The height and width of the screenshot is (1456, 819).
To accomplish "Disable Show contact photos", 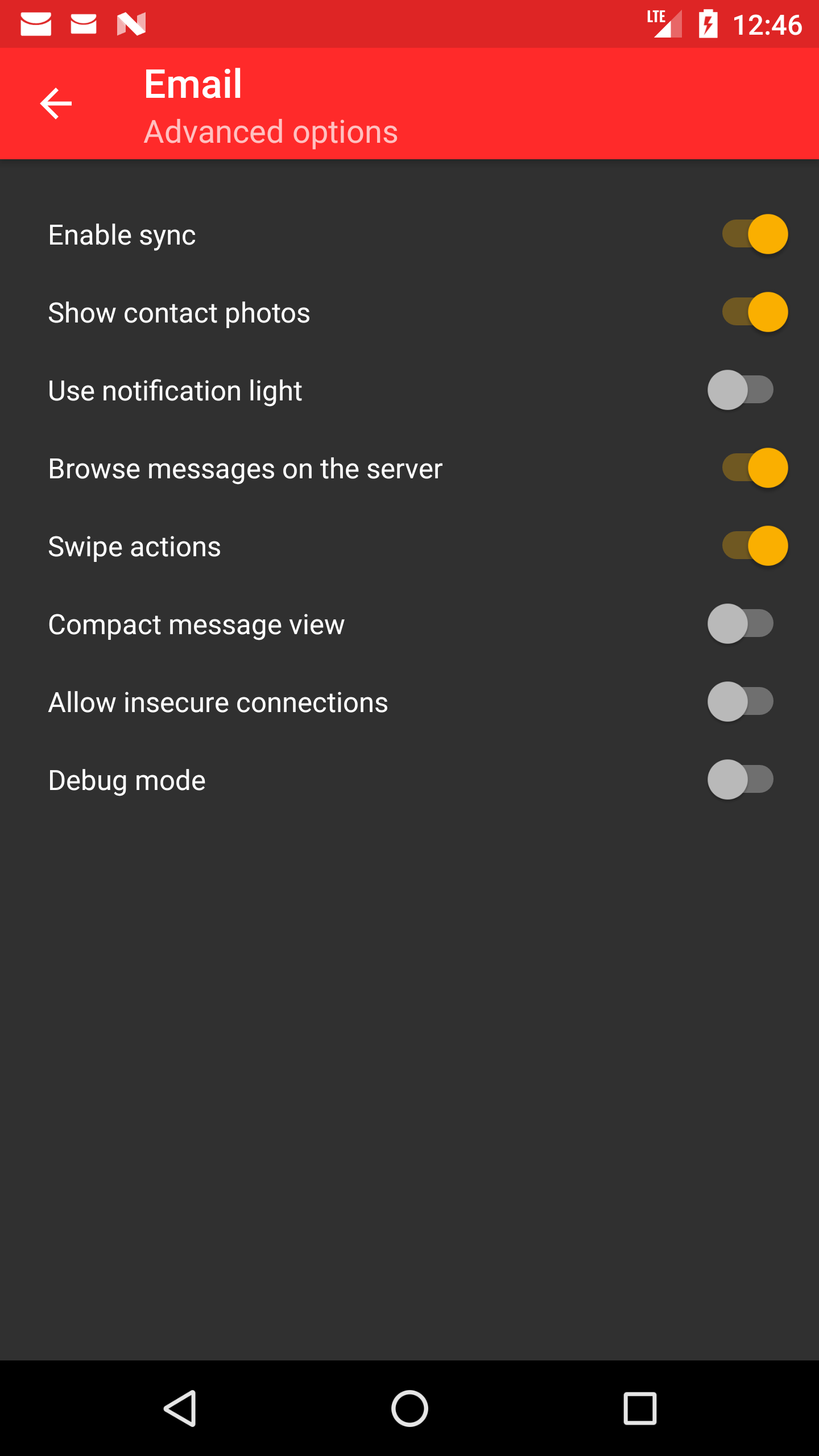I will [754, 312].
